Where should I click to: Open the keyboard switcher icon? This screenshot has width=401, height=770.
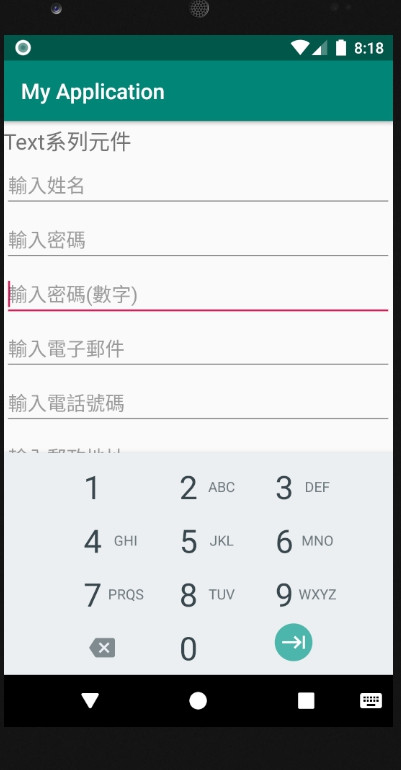371,701
